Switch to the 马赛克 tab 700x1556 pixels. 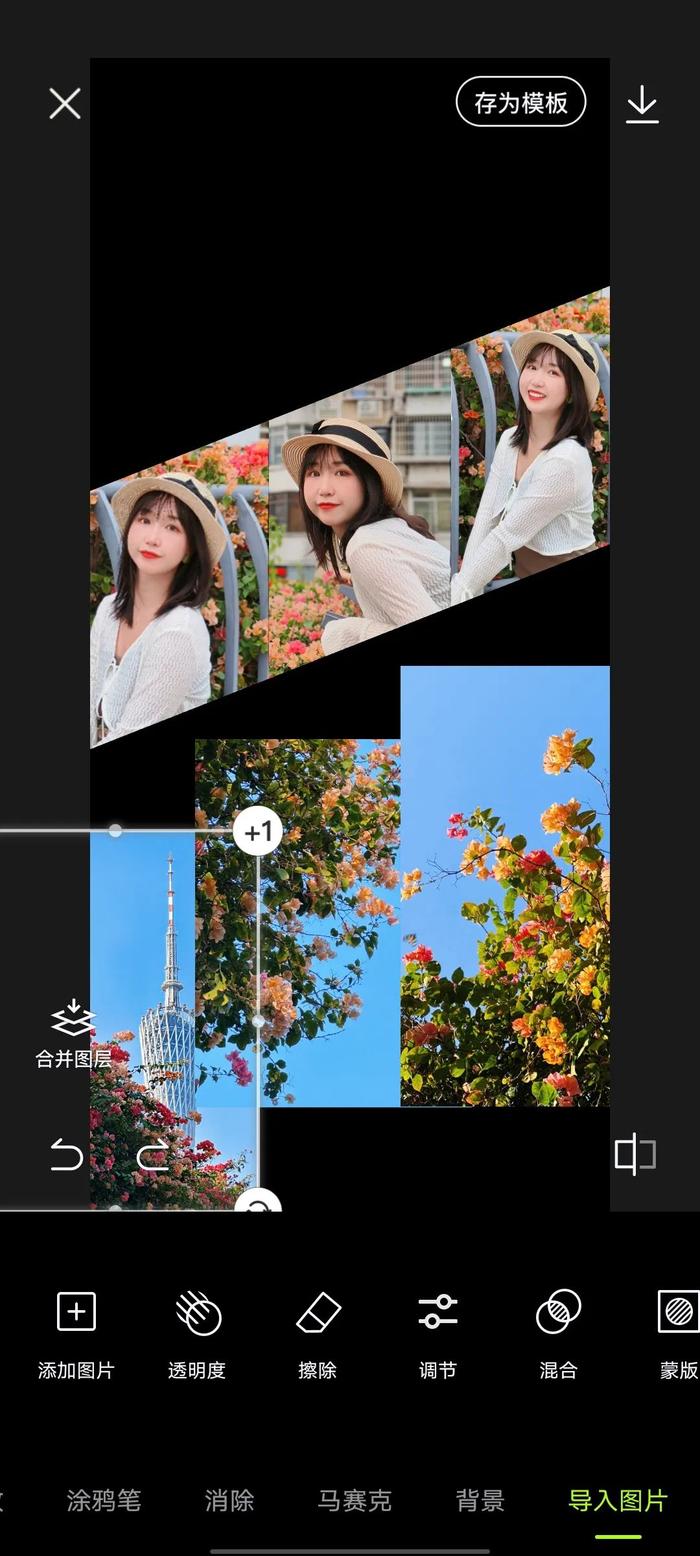coord(354,1501)
